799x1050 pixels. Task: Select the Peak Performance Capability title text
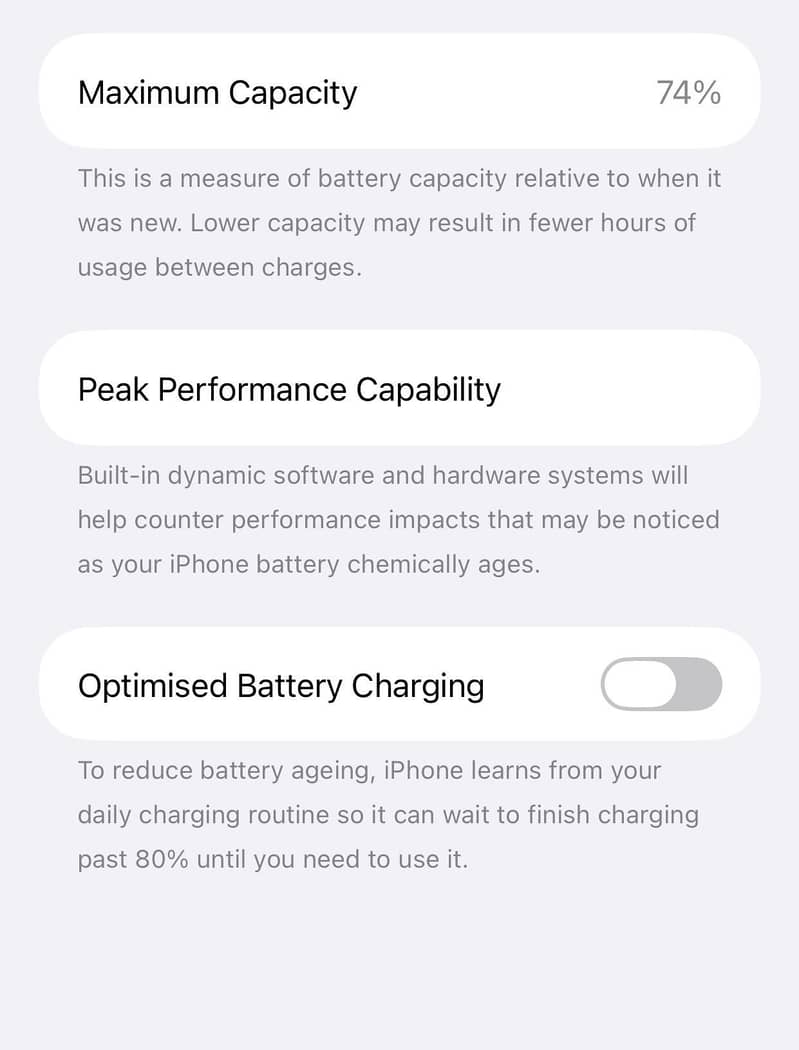pyautogui.click(x=289, y=389)
